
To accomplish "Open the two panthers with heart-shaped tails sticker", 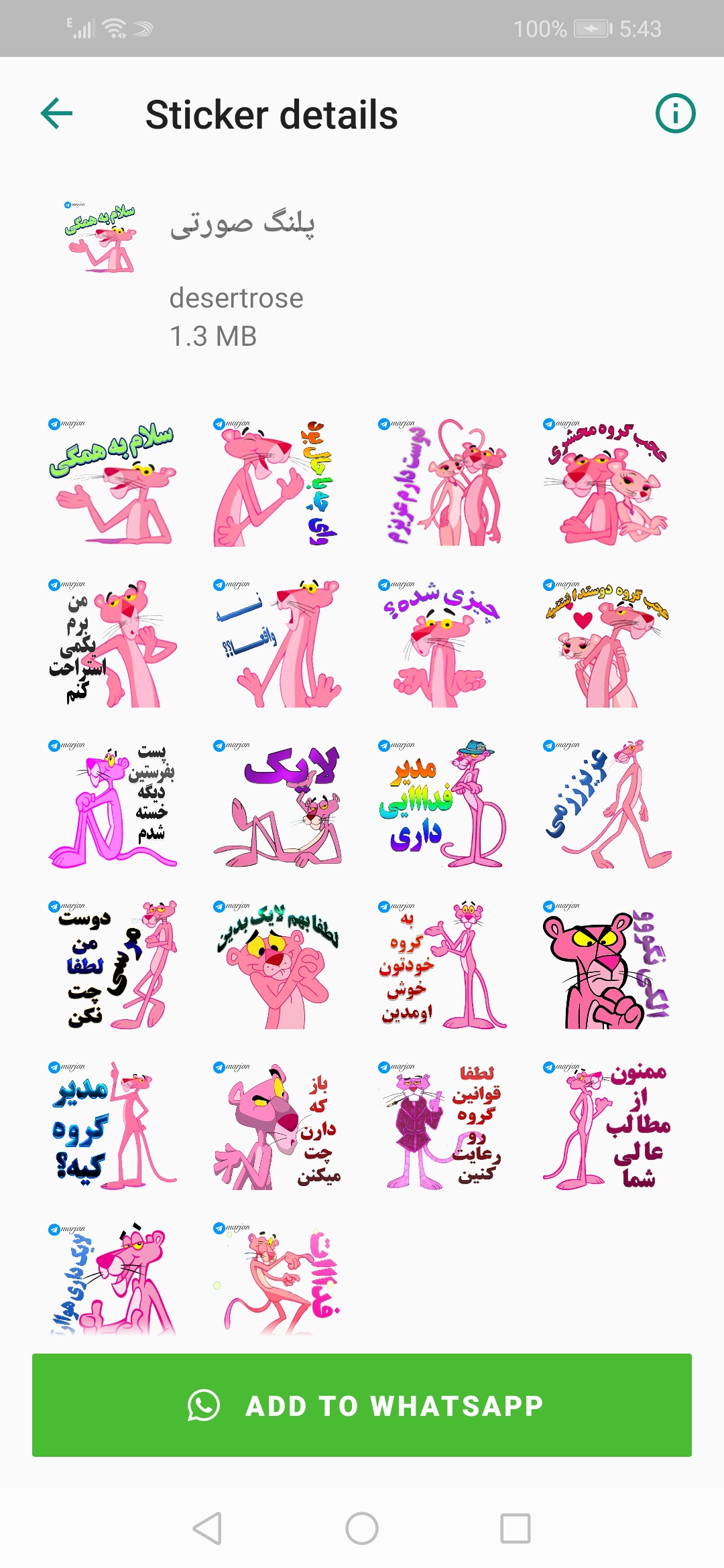I will point(442,482).
